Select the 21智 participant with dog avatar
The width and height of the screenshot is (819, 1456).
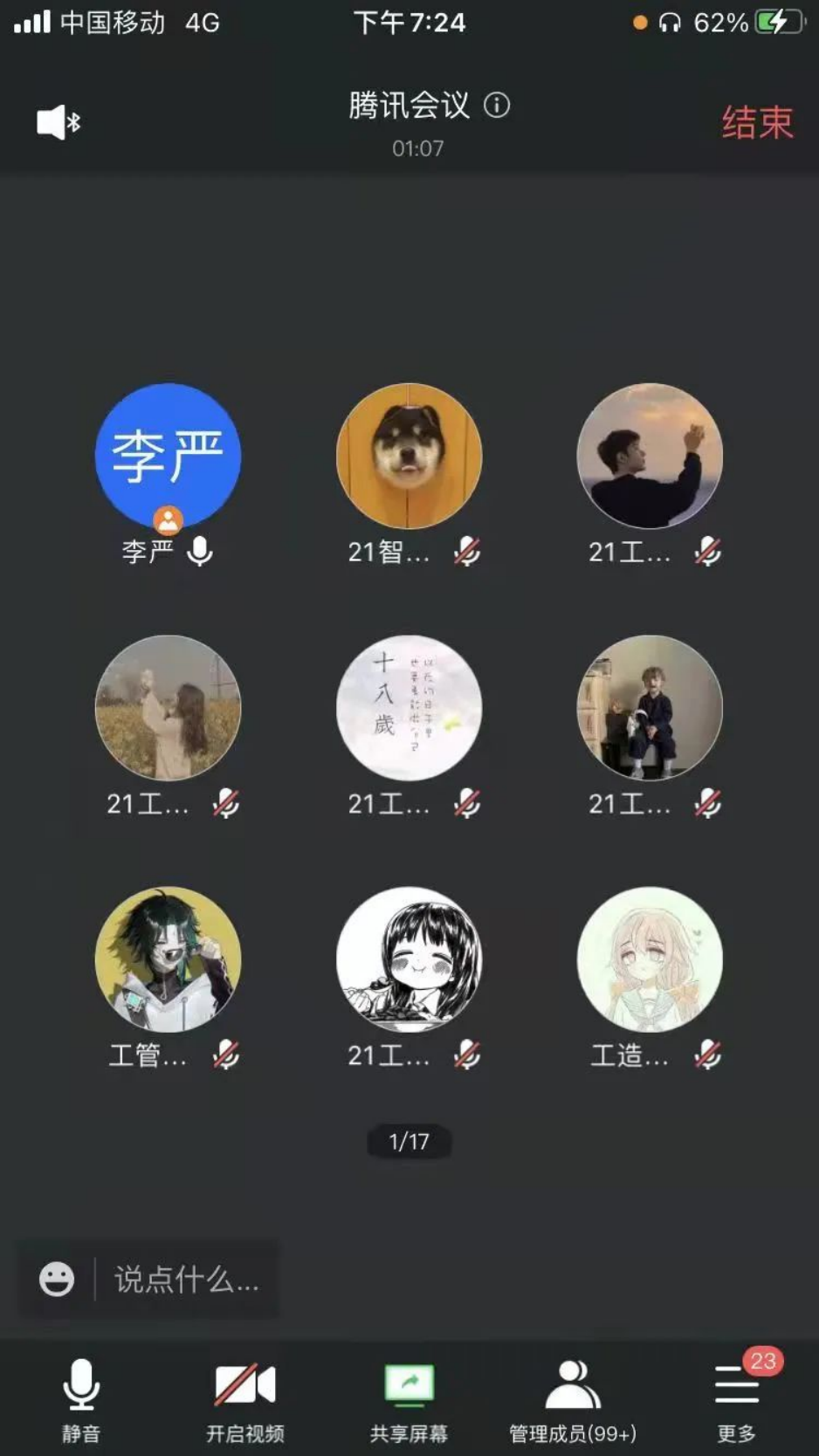409,457
